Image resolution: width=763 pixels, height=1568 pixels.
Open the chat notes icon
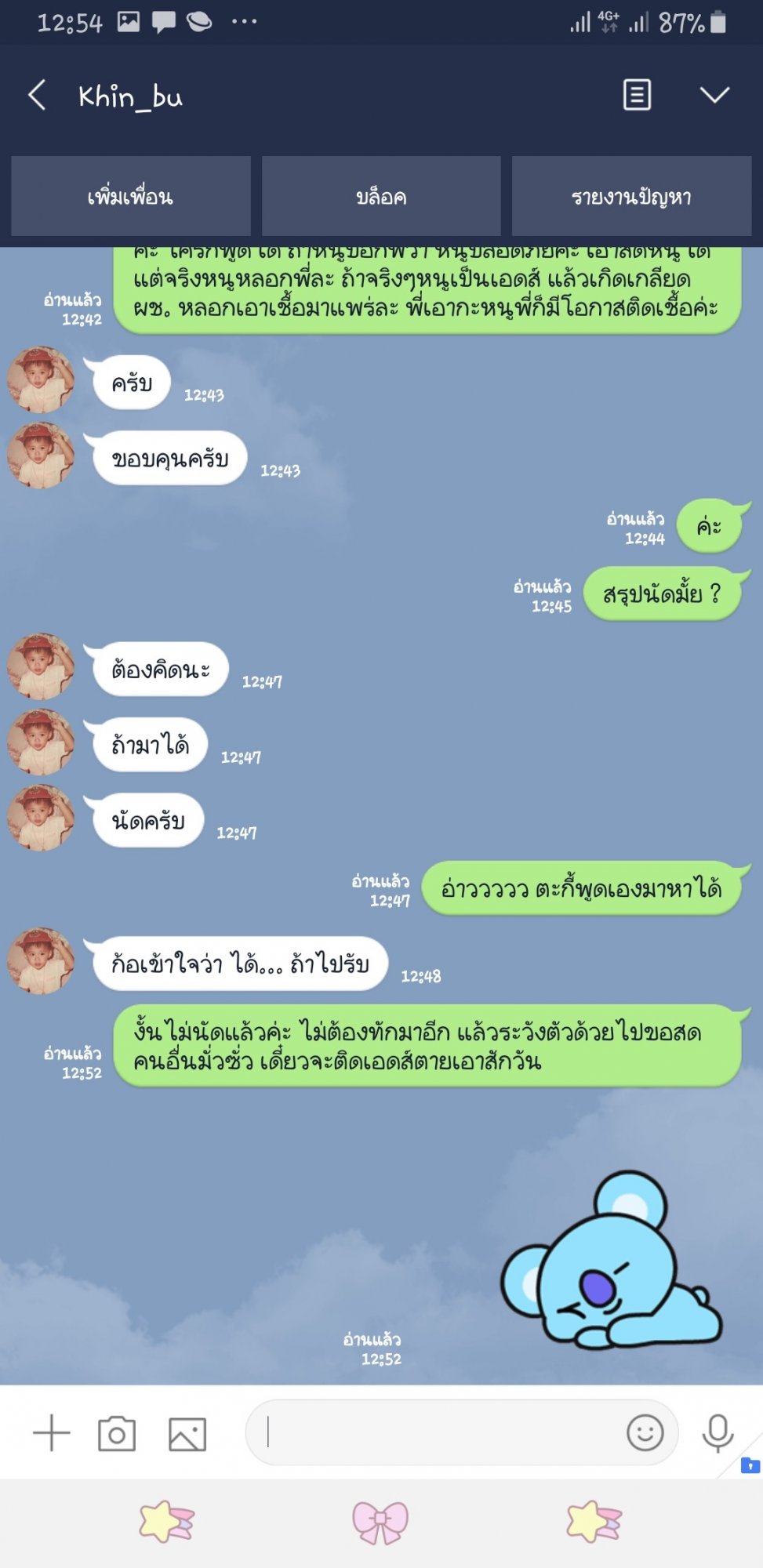click(637, 96)
